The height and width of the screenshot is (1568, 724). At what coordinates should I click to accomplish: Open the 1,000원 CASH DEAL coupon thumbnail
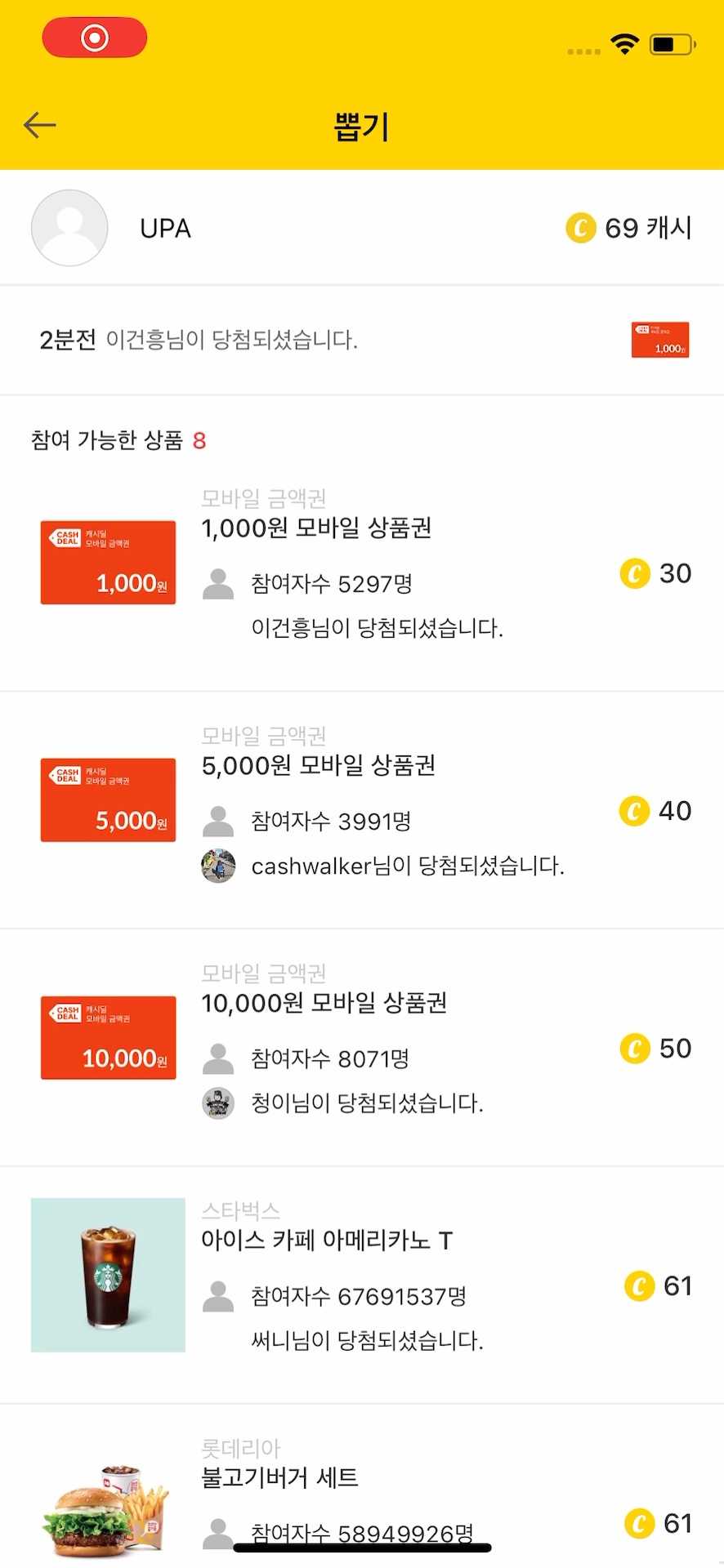coord(107,562)
